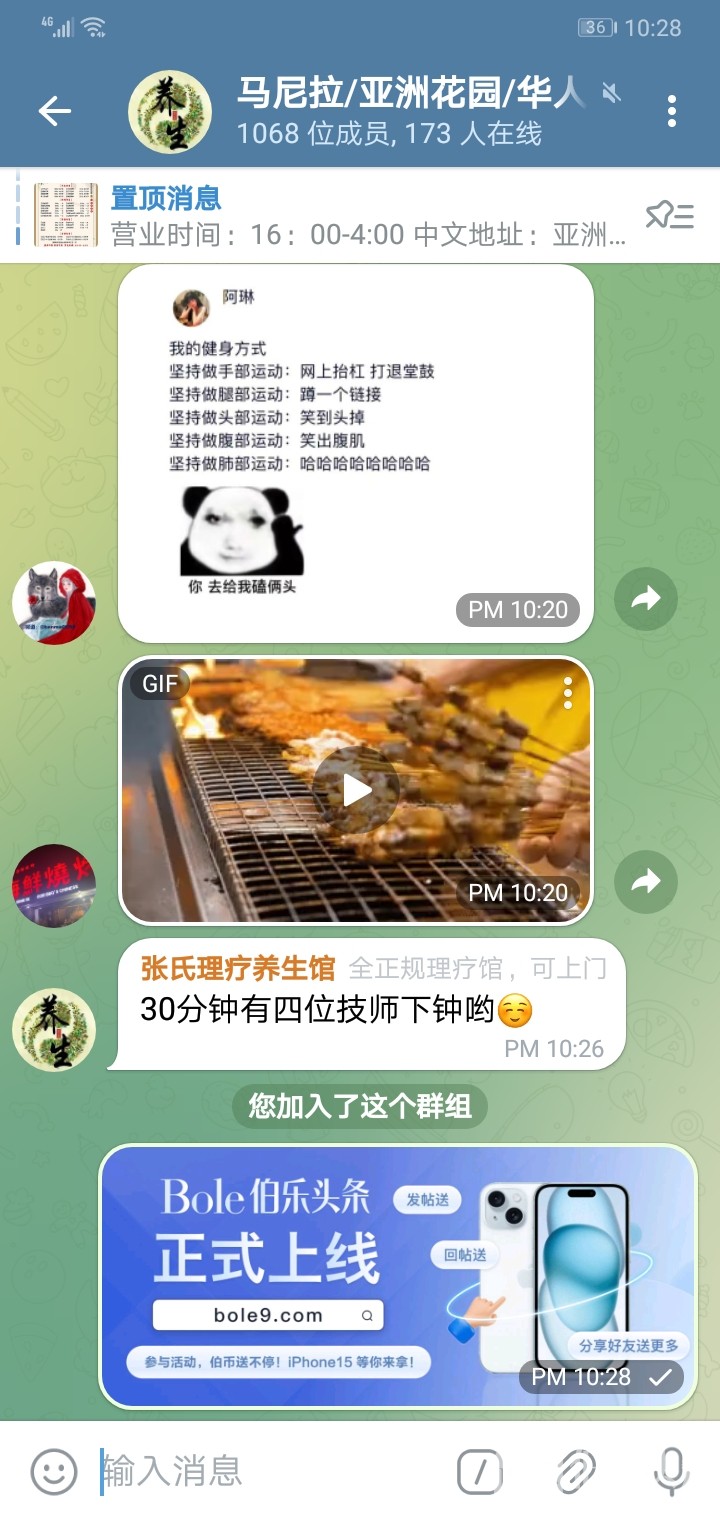Open sender name 张氏理疗养生馆
This screenshot has height=1520, width=720.
click(237, 968)
